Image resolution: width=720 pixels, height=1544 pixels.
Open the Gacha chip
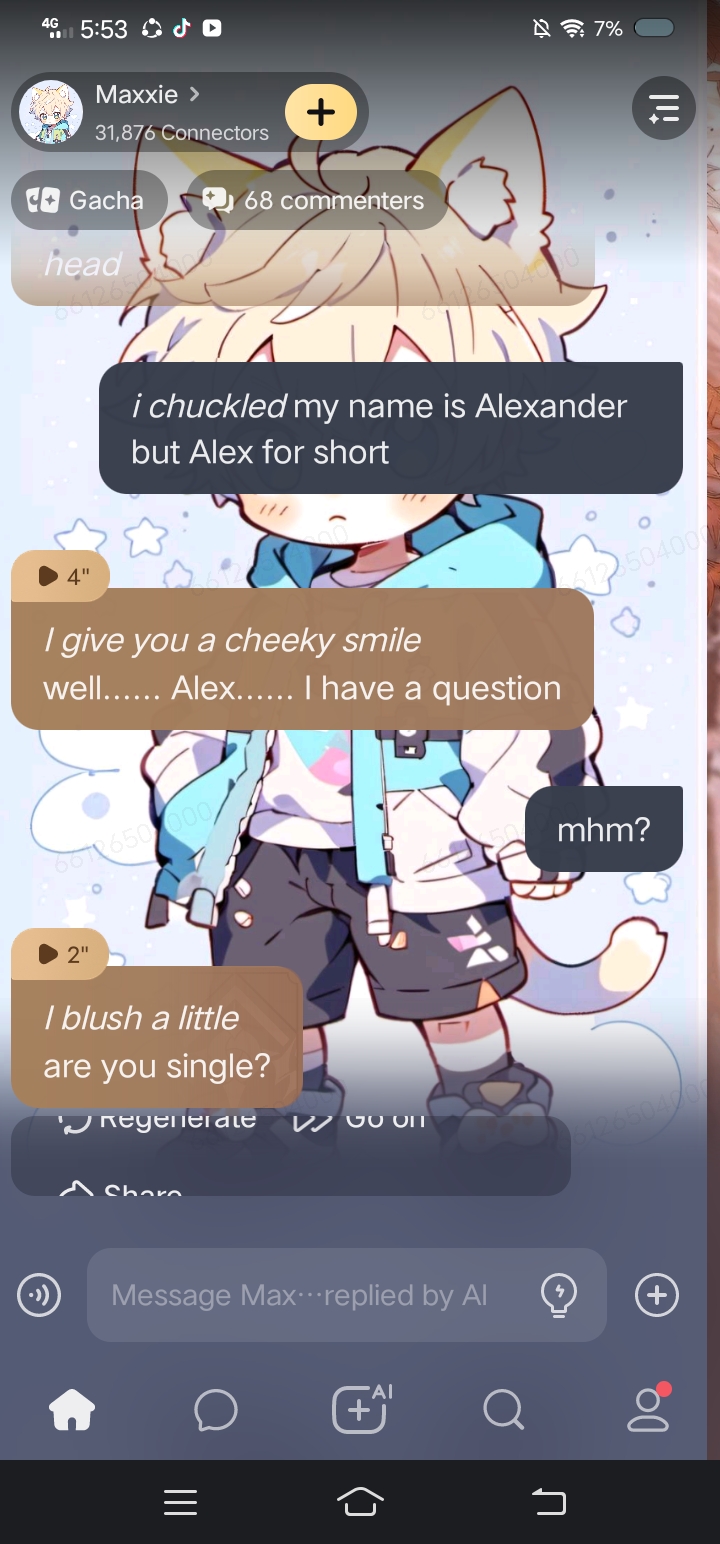[x=88, y=200]
